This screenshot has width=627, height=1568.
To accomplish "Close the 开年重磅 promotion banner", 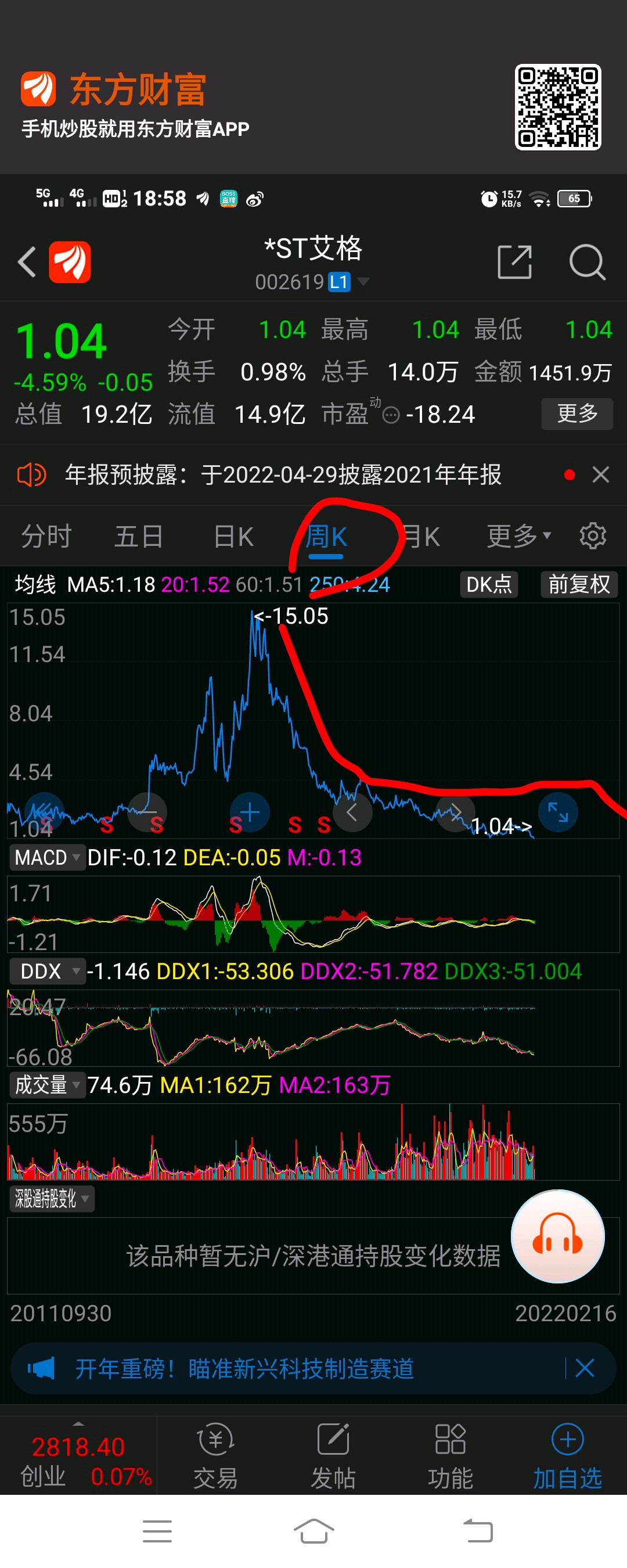I will coord(585,1368).
